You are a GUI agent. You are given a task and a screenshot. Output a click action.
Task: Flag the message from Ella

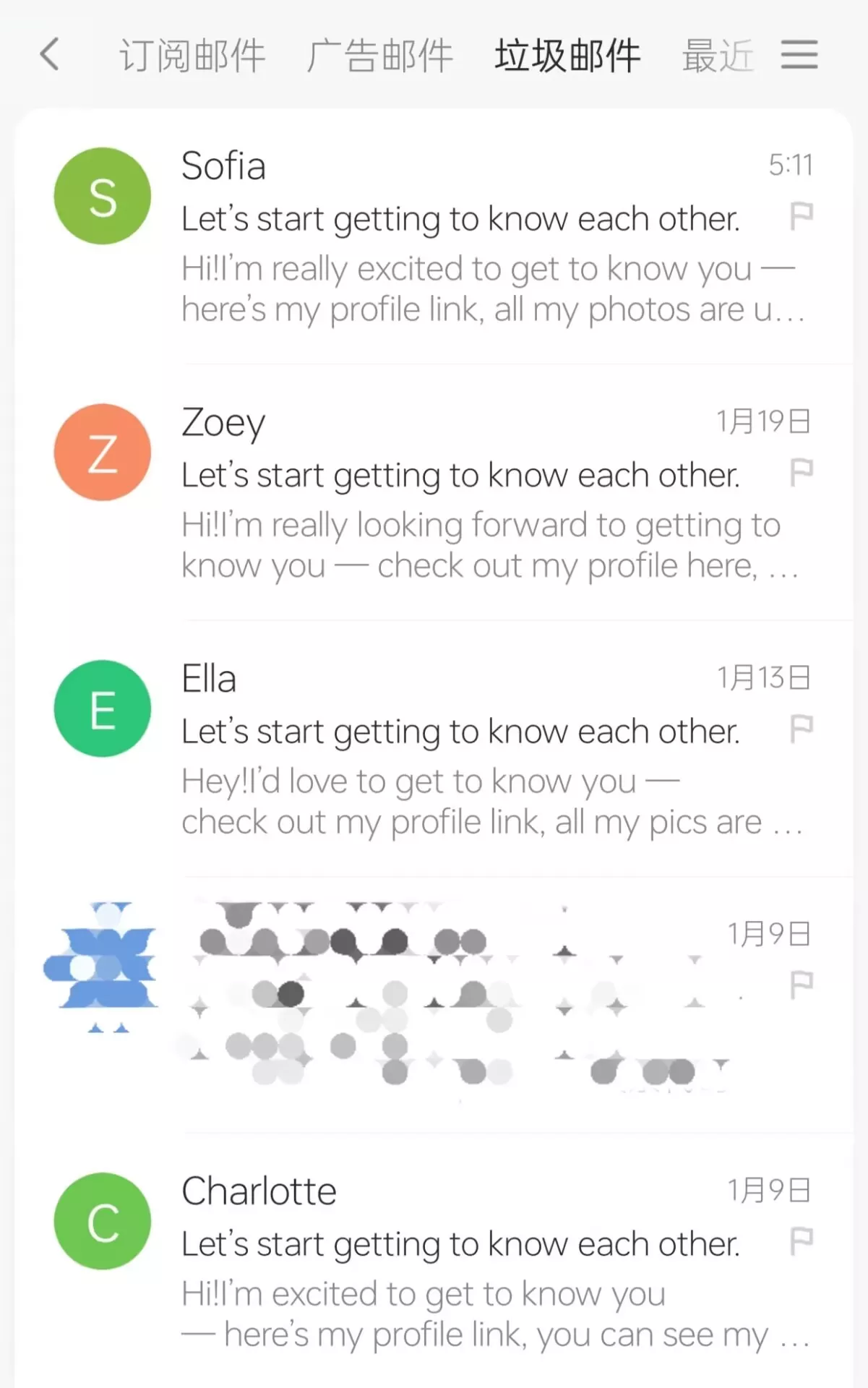coord(802,729)
